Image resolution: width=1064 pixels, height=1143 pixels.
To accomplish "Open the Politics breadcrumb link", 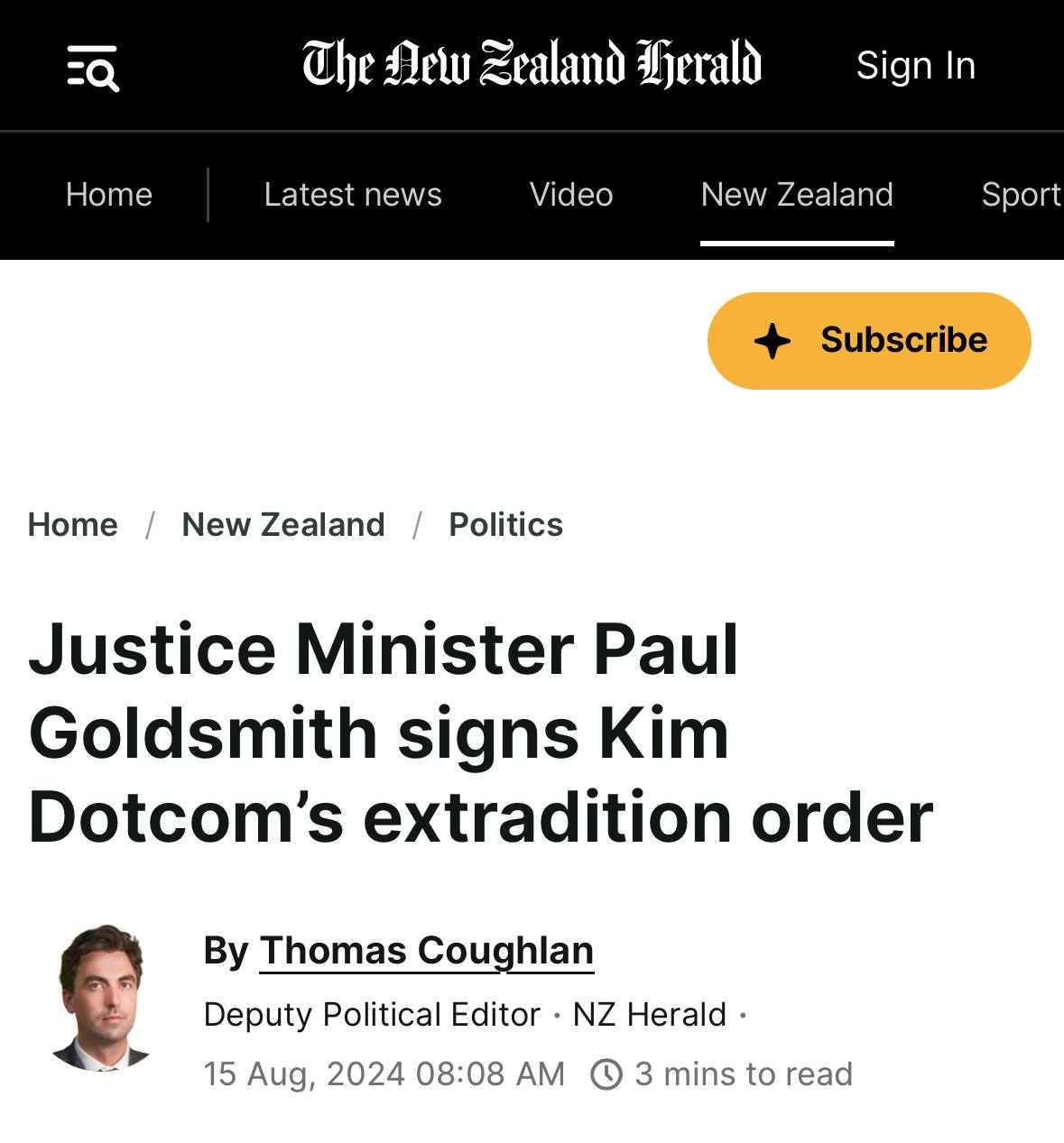I will click(505, 524).
